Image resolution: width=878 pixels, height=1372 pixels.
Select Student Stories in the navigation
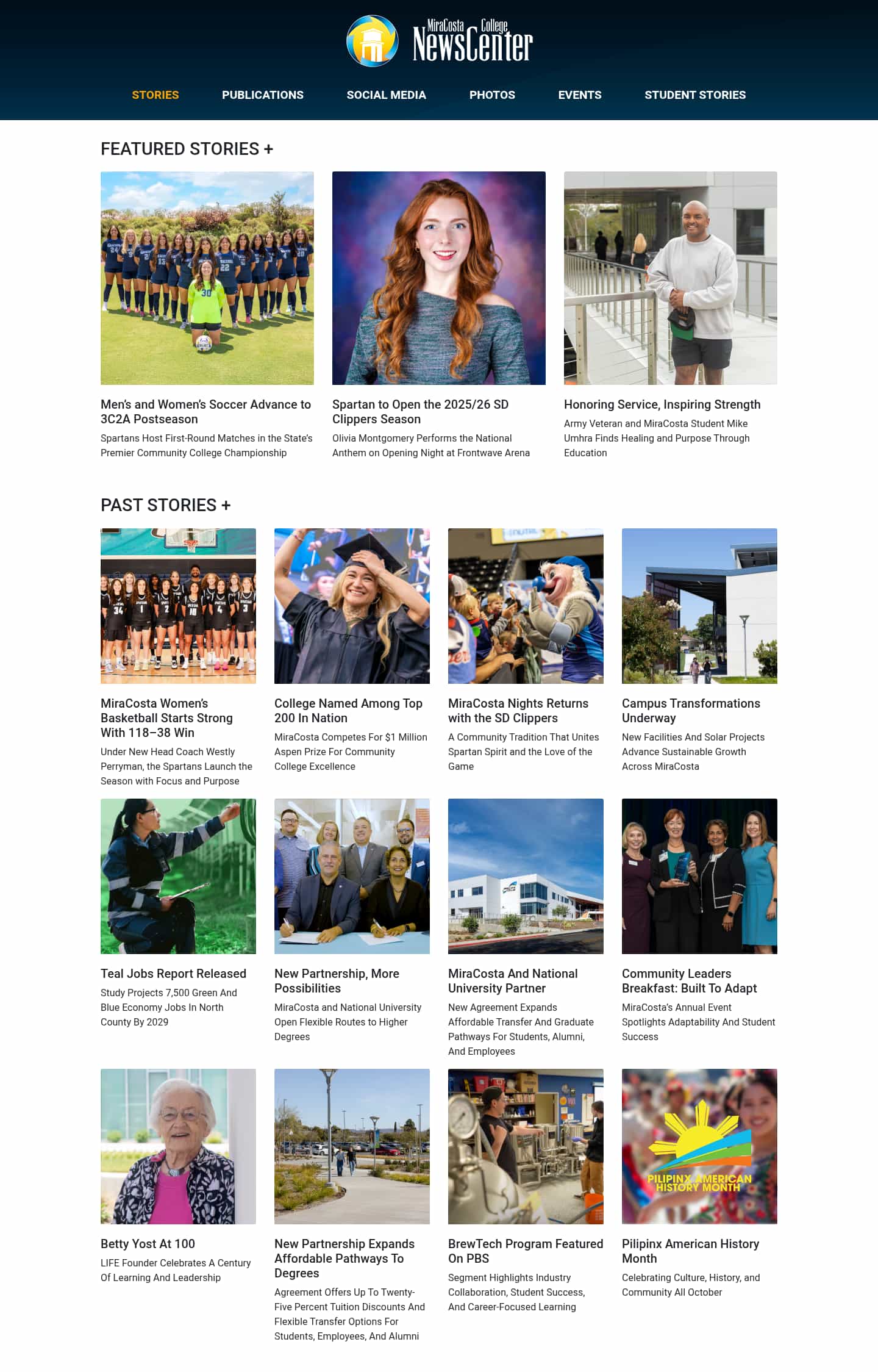[694, 95]
